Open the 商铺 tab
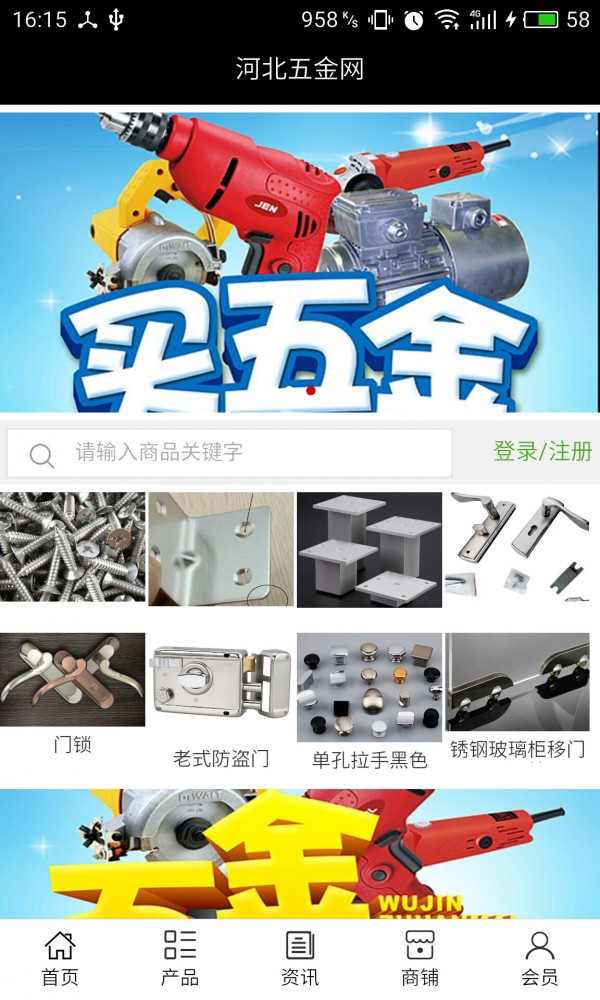 coord(420,958)
